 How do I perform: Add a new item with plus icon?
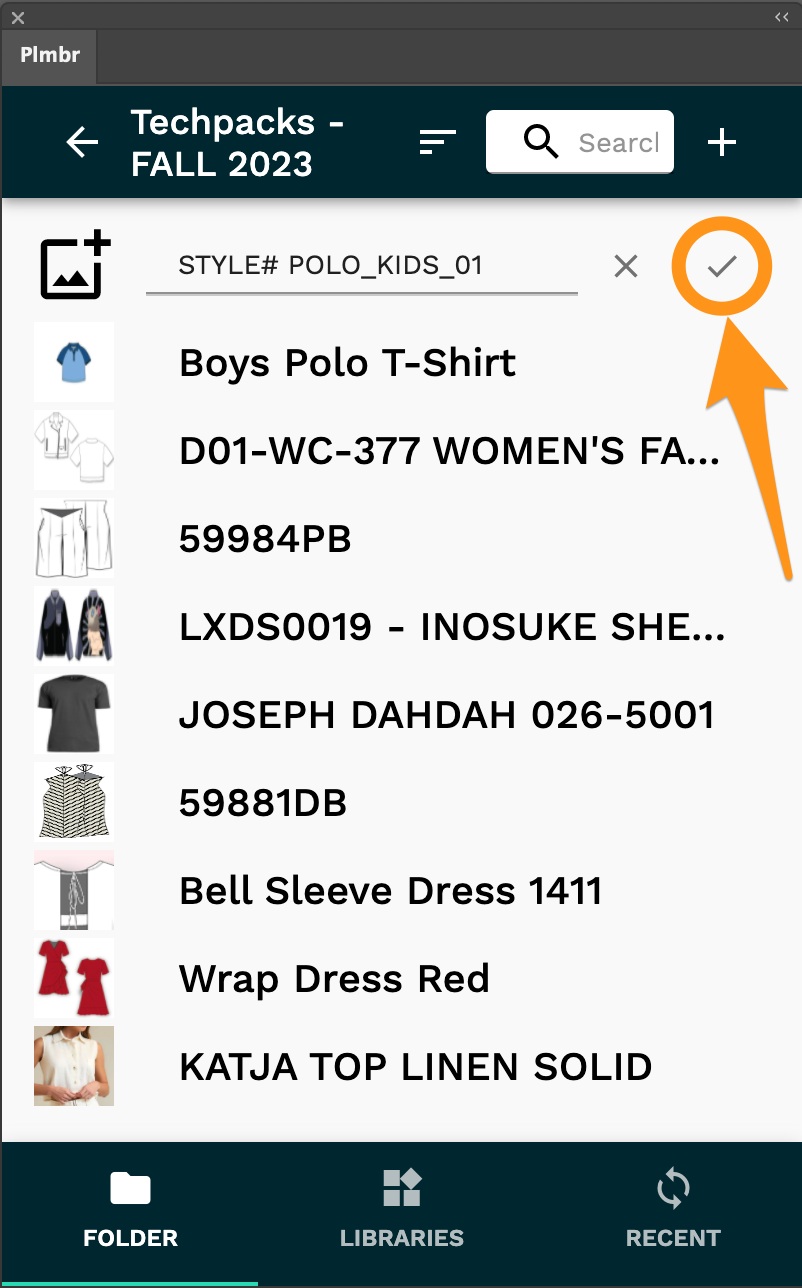721,143
